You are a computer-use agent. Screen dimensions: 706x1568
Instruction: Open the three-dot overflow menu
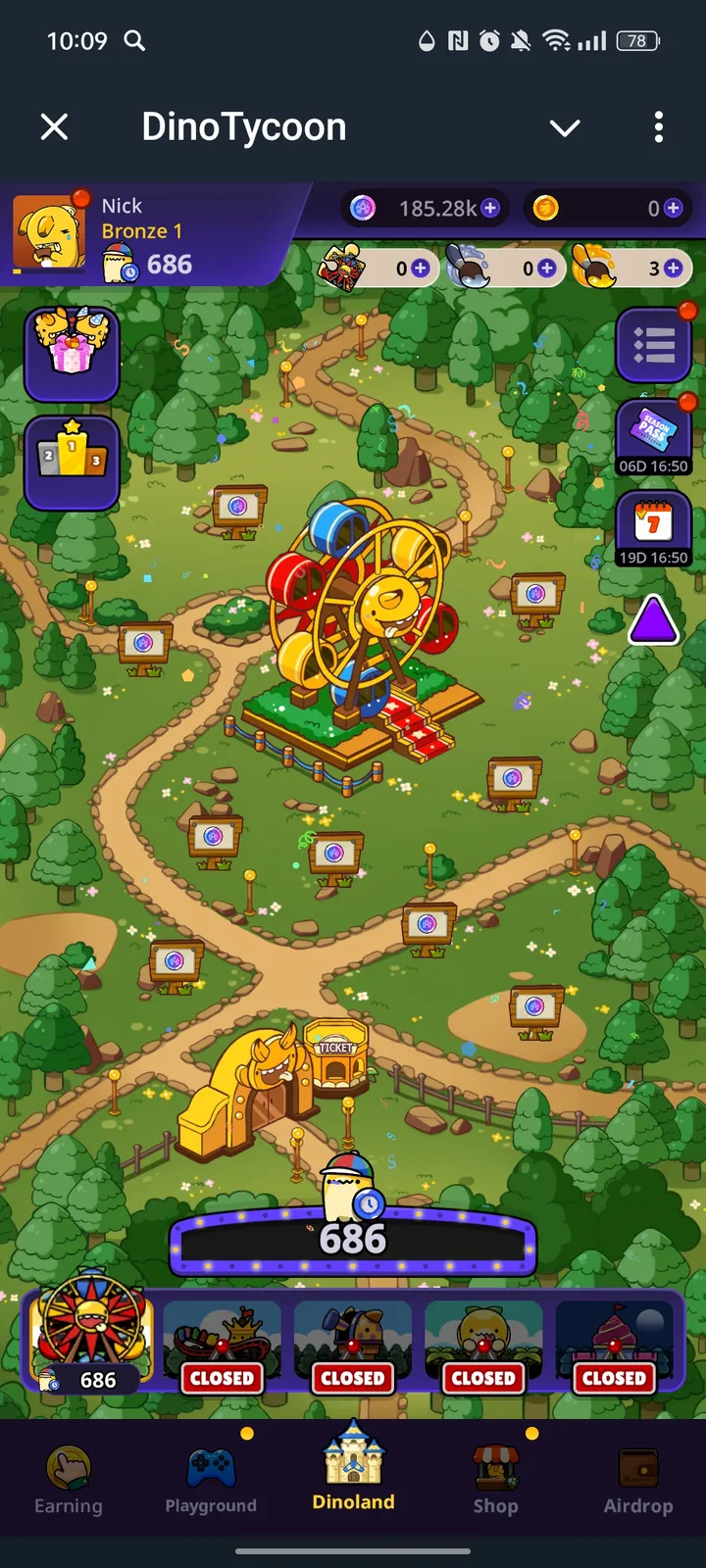(x=658, y=127)
